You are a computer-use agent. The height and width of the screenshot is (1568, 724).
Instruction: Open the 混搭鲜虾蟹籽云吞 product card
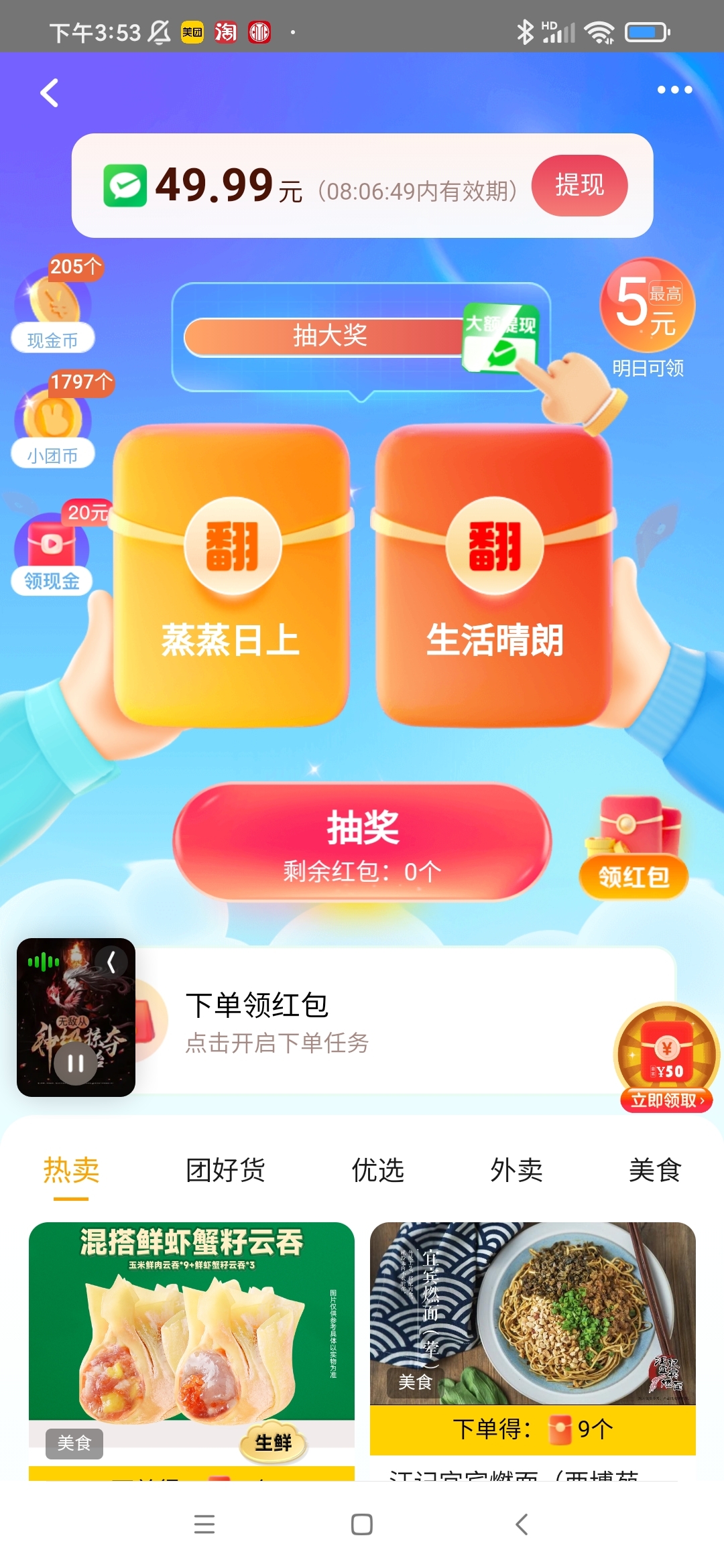click(x=192, y=1327)
